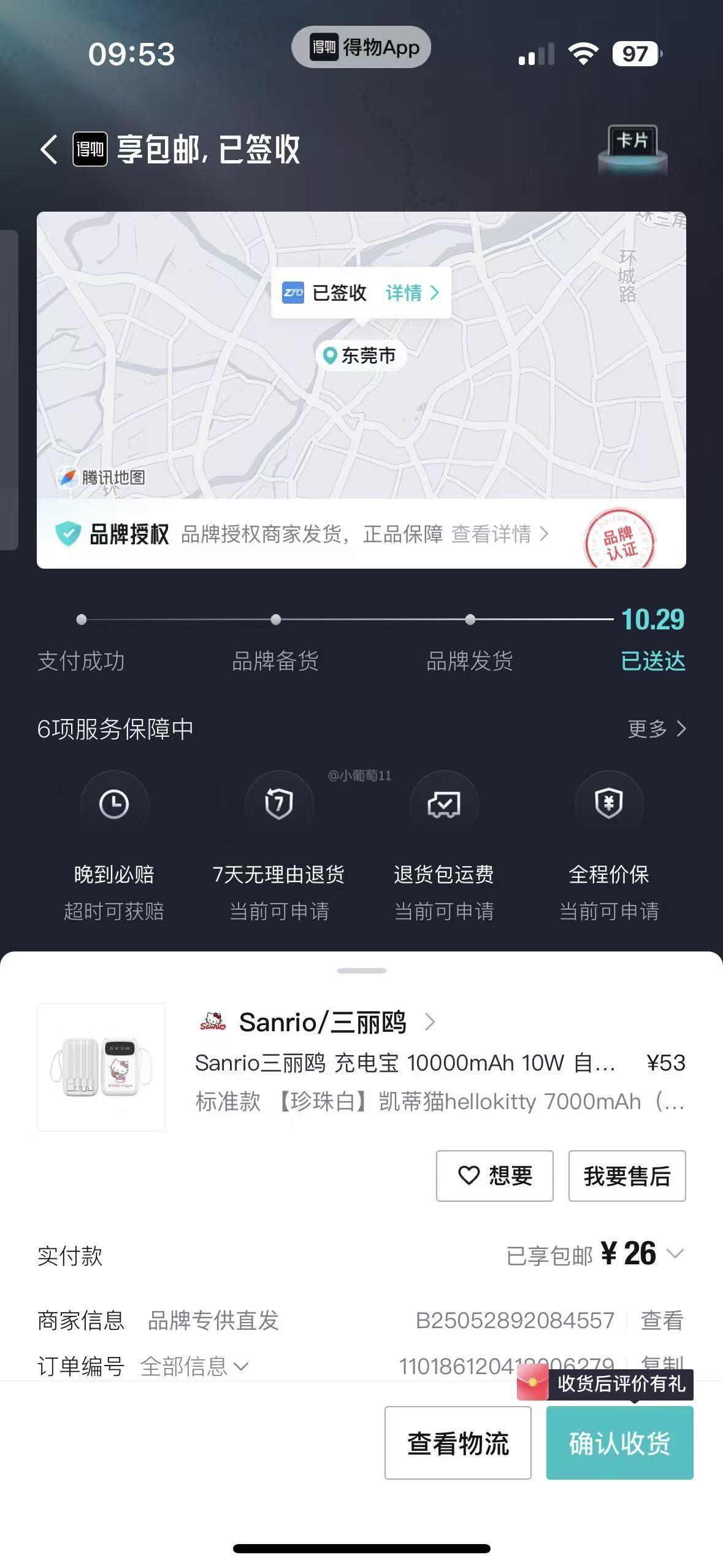Open 更多 service guarantees
The width and height of the screenshot is (723, 1568).
tap(656, 729)
